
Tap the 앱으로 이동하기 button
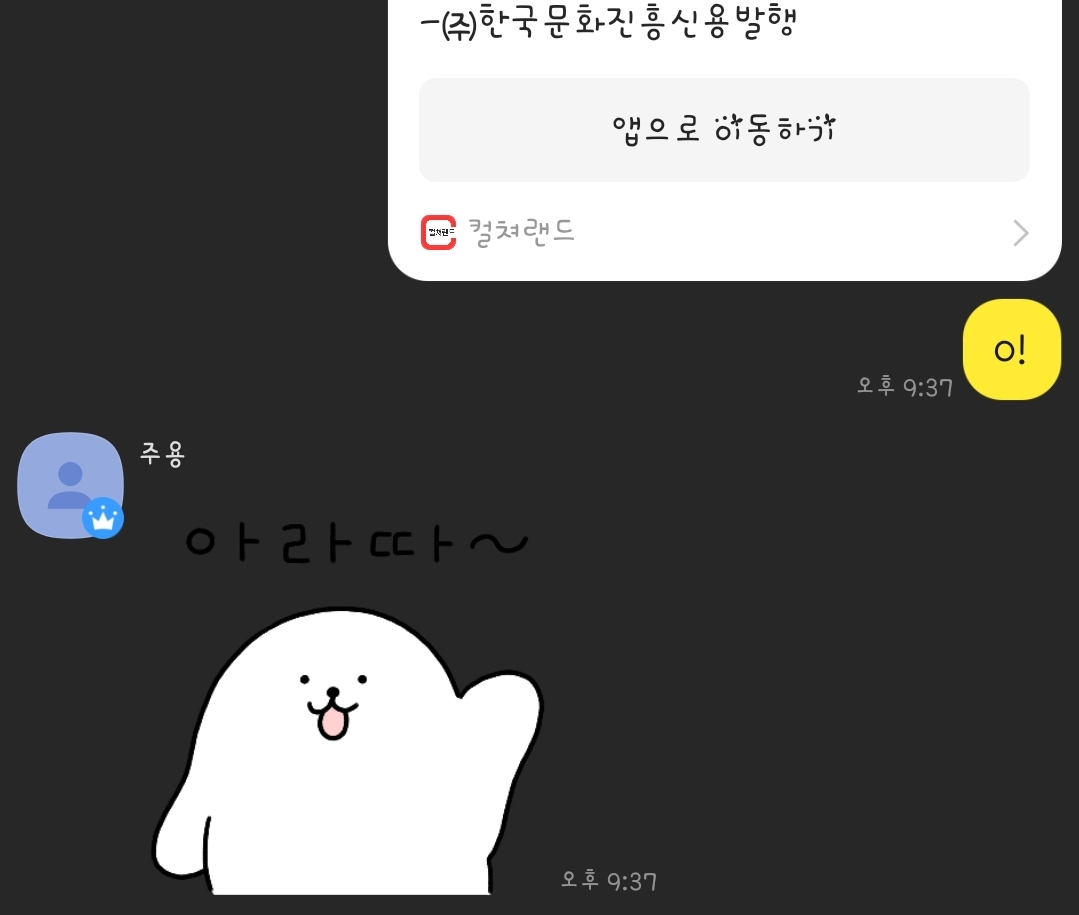click(x=724, y=130)
